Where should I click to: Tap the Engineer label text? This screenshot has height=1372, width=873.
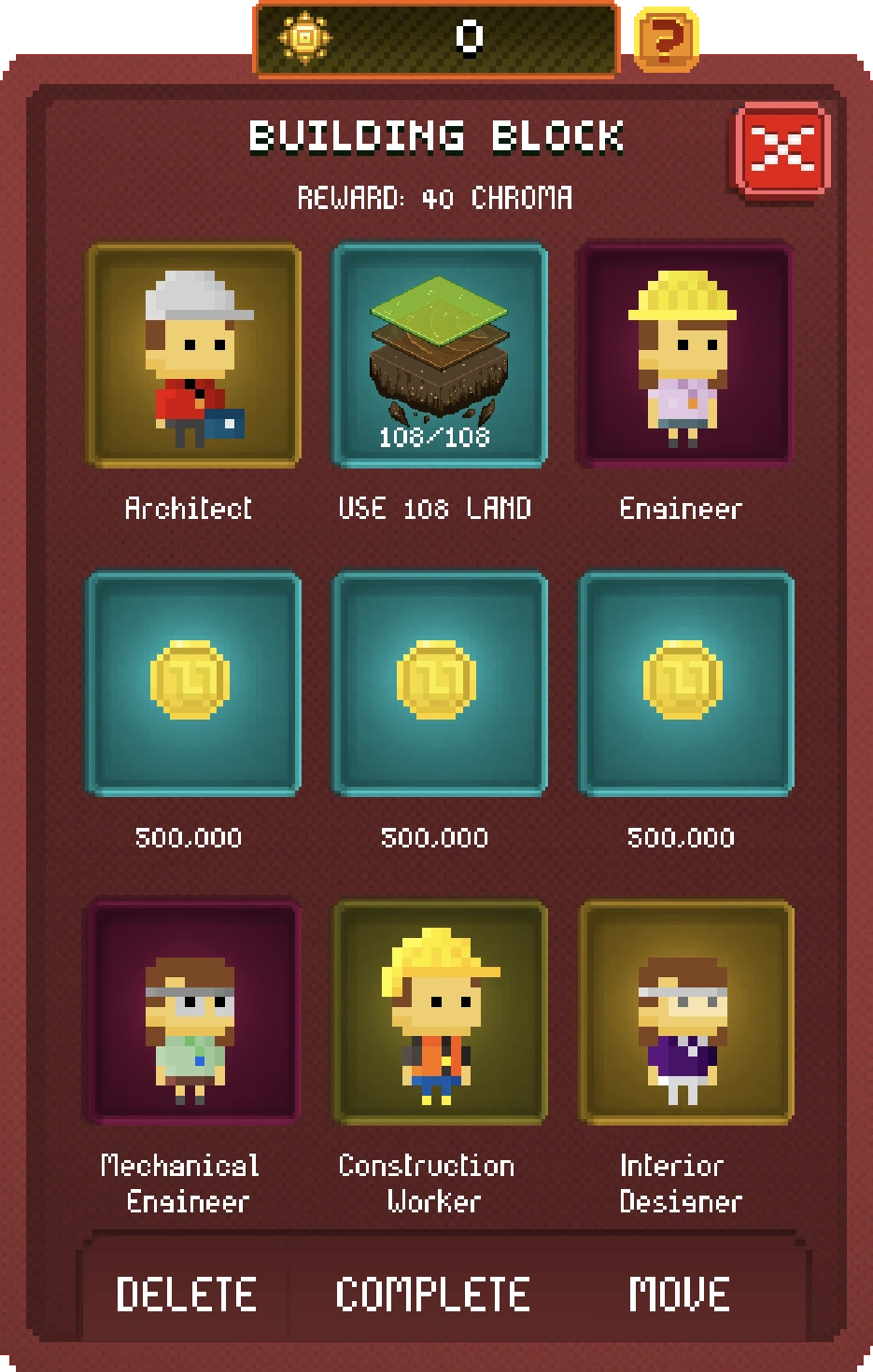tap(680, 509)
